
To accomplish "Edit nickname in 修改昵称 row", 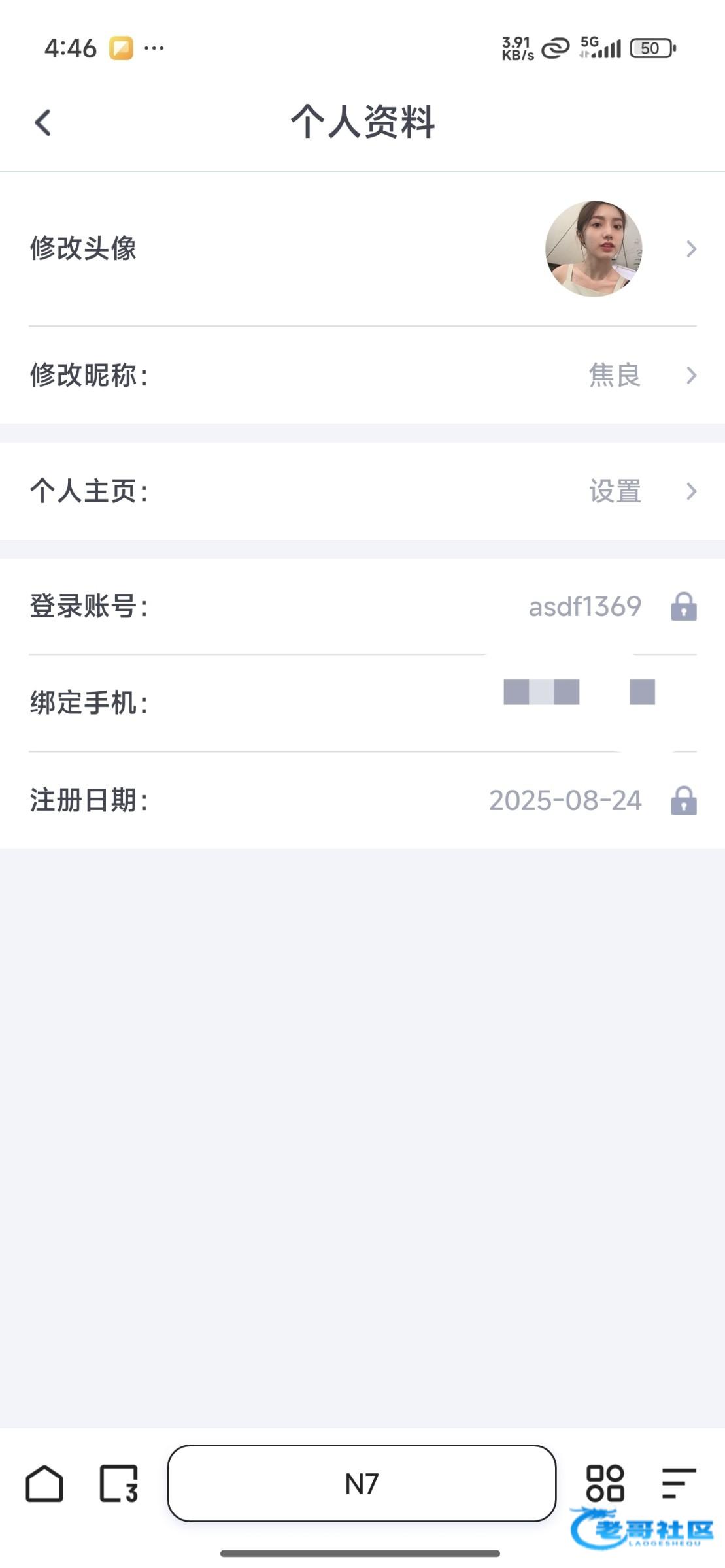I will [362, 375].
